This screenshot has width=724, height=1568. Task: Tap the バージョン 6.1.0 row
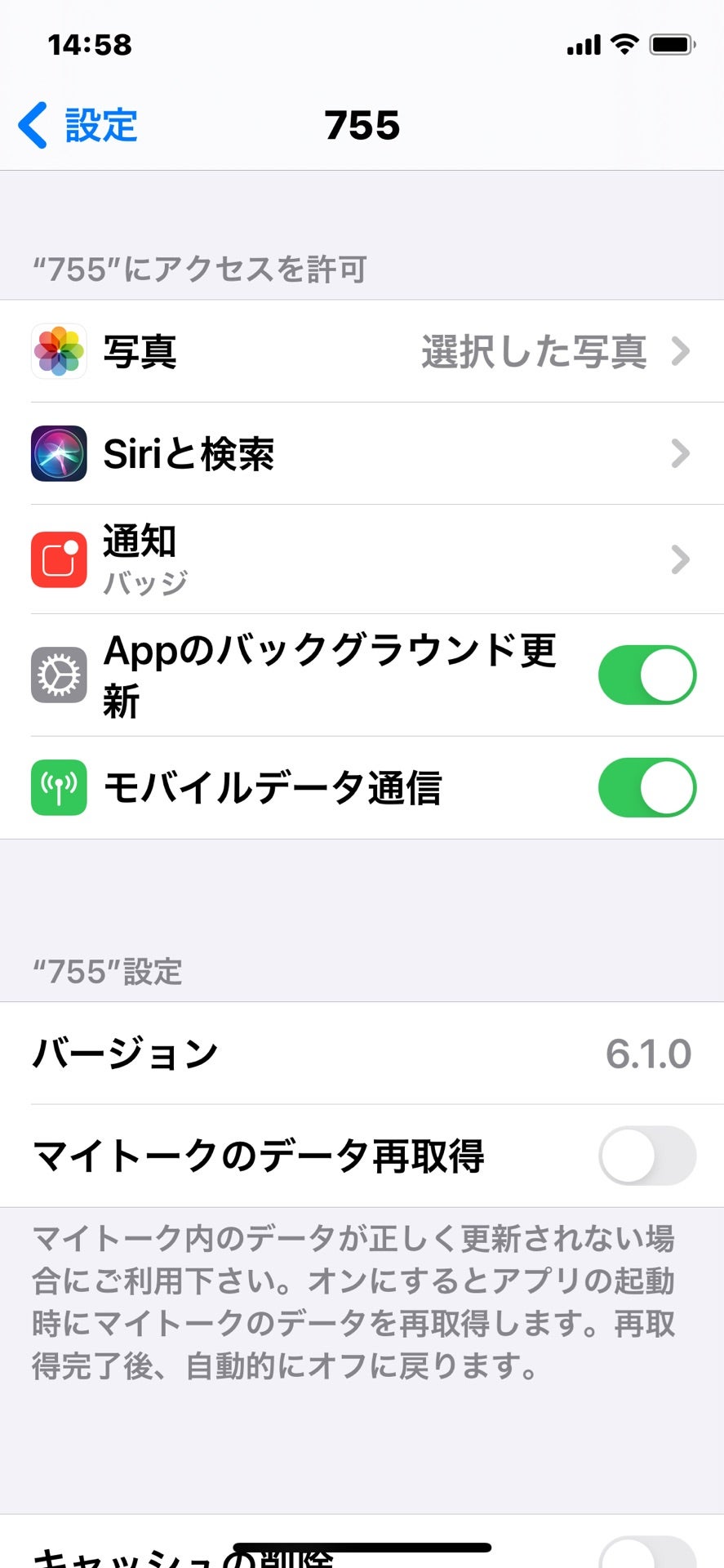[x=362, y=1053]
